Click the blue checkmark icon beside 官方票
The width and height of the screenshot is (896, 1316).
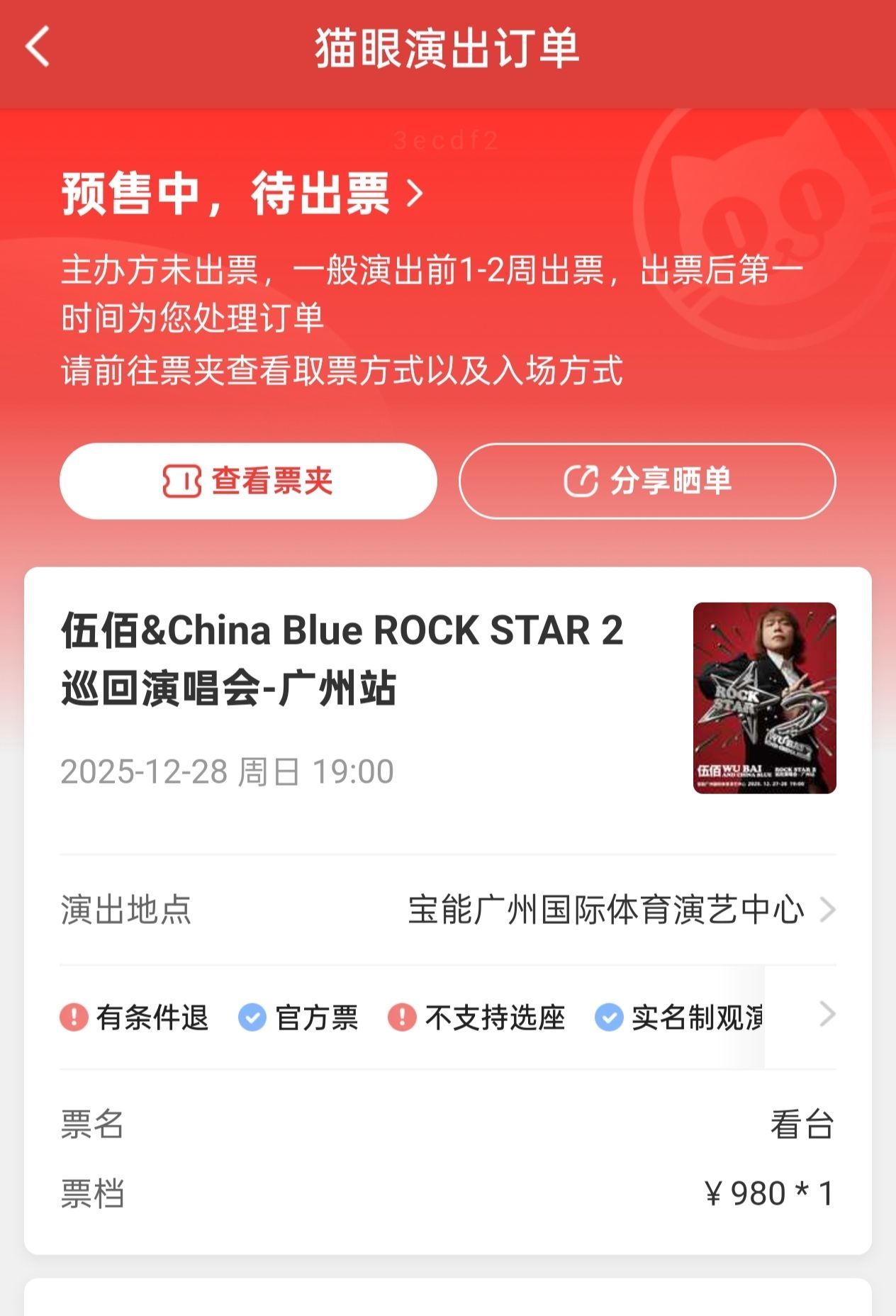[x=253, y=1018]
